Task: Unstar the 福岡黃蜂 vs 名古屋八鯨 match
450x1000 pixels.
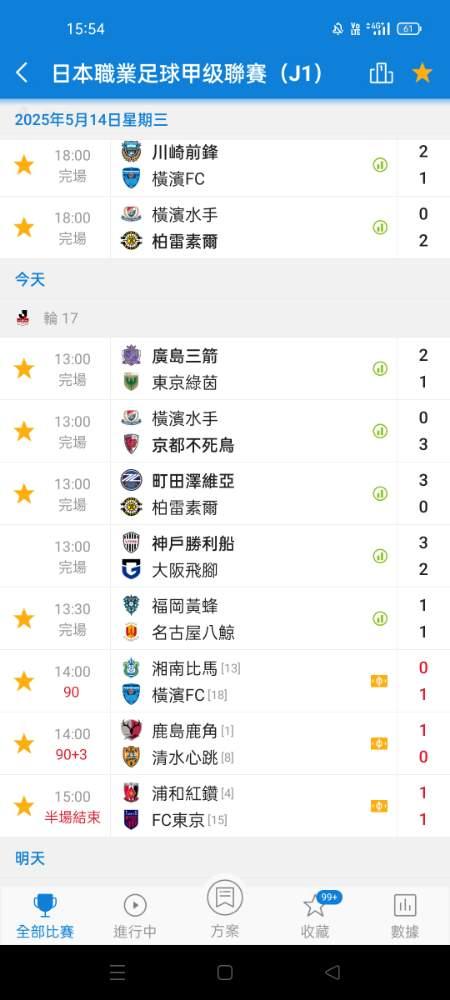Action: tap(24, 619)
